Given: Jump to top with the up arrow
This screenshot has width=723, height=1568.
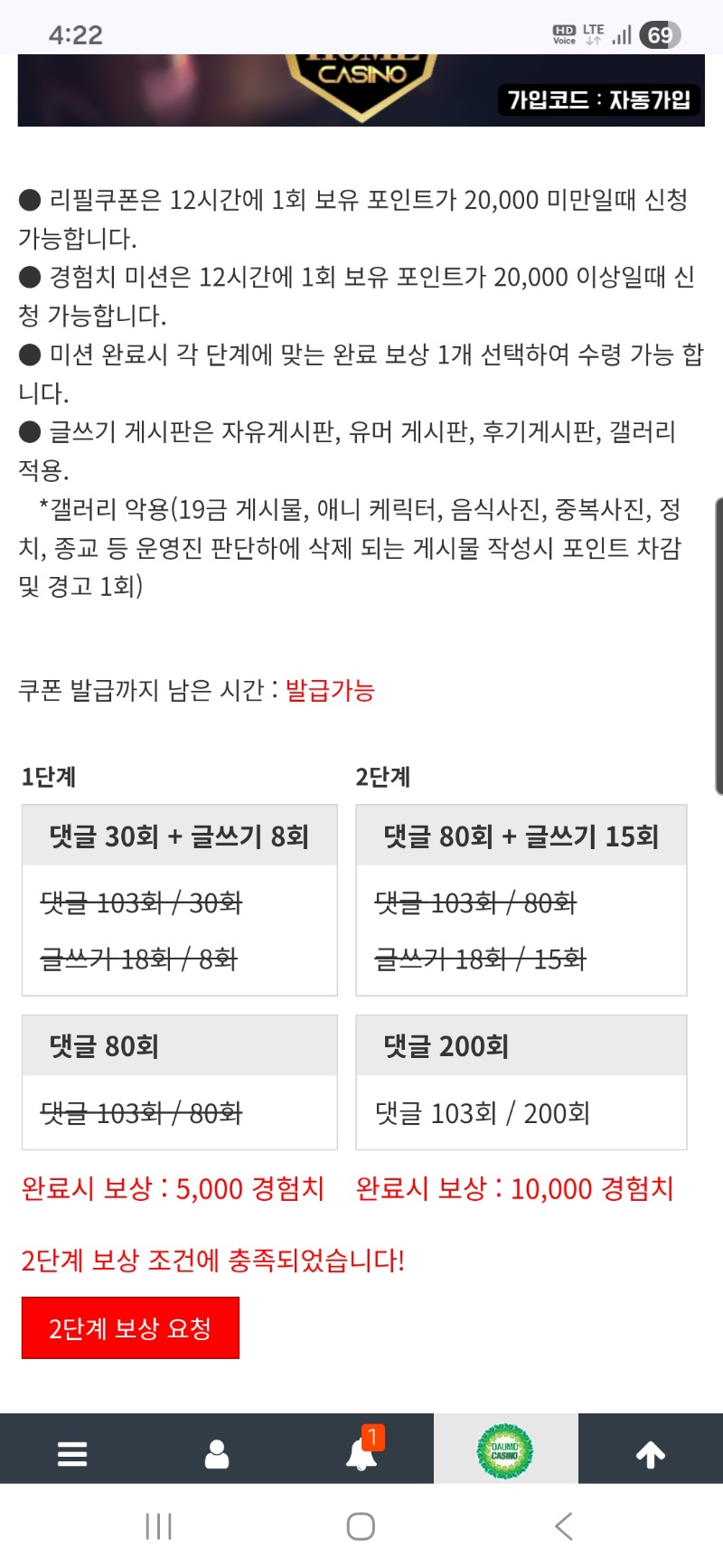Looking at the screenshot, I should point(651,1453).
